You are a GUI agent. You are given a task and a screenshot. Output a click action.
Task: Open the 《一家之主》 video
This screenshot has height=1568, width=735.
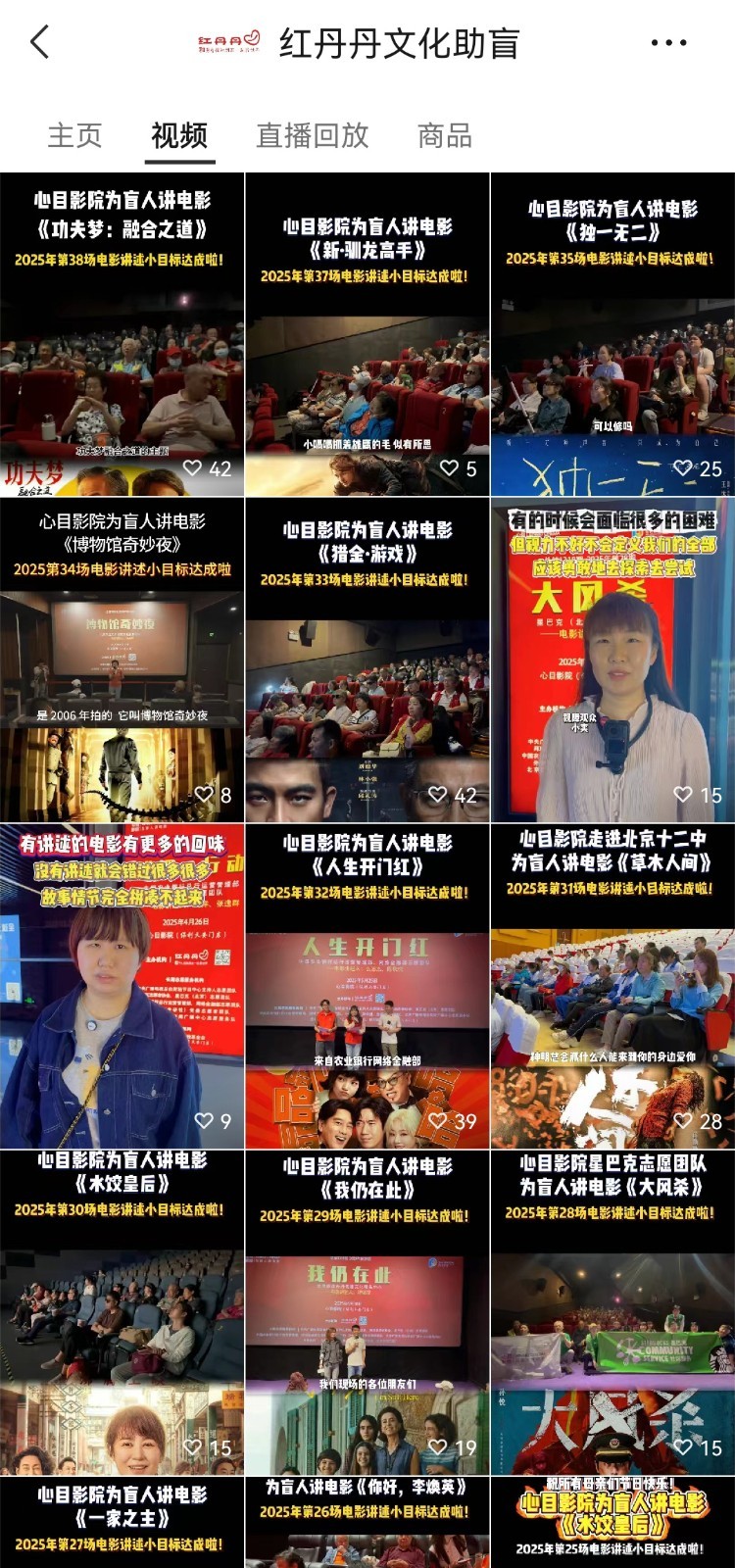[122, 1523]
